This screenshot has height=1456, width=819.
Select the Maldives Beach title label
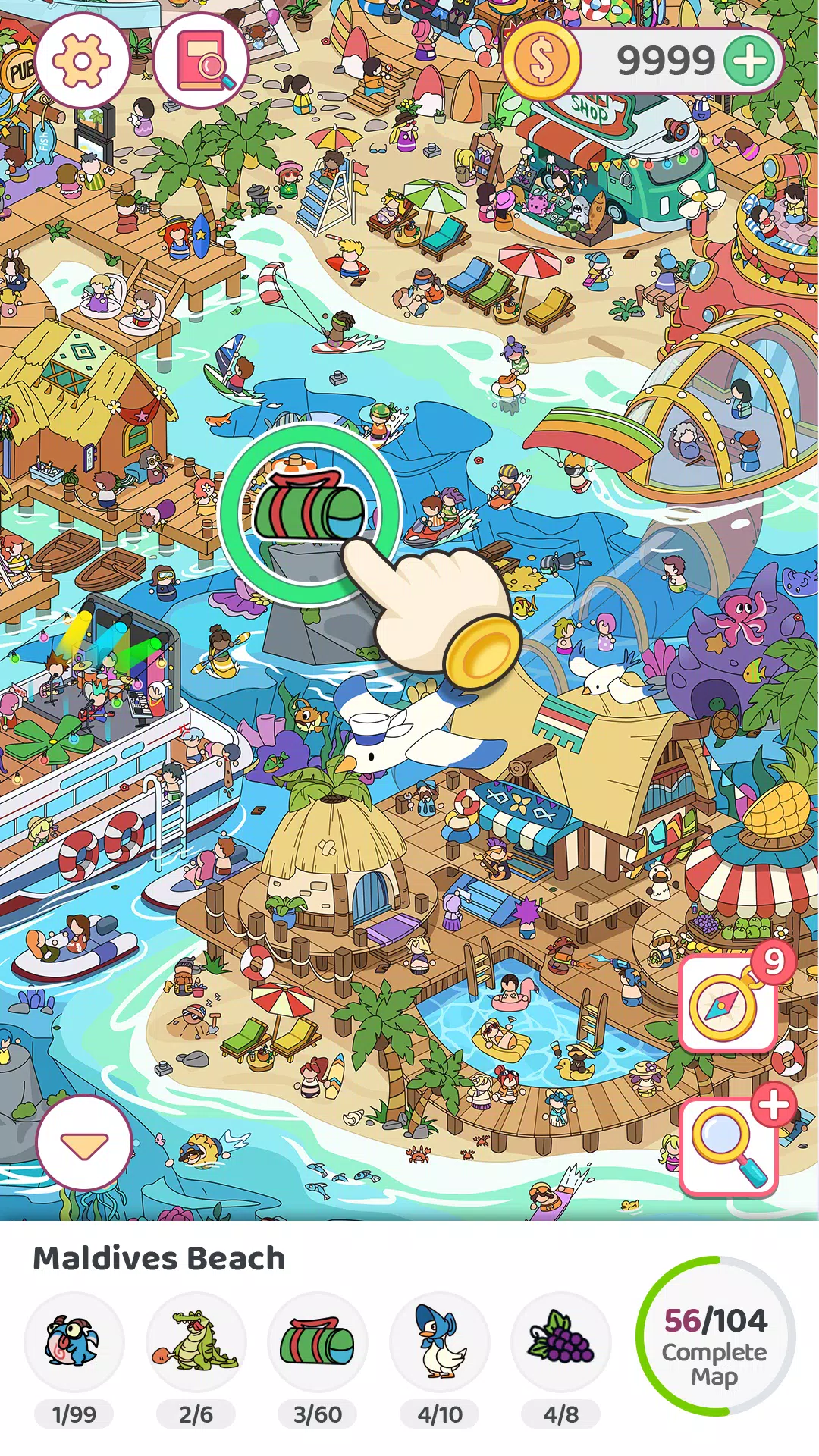(x=159, y=1257)
